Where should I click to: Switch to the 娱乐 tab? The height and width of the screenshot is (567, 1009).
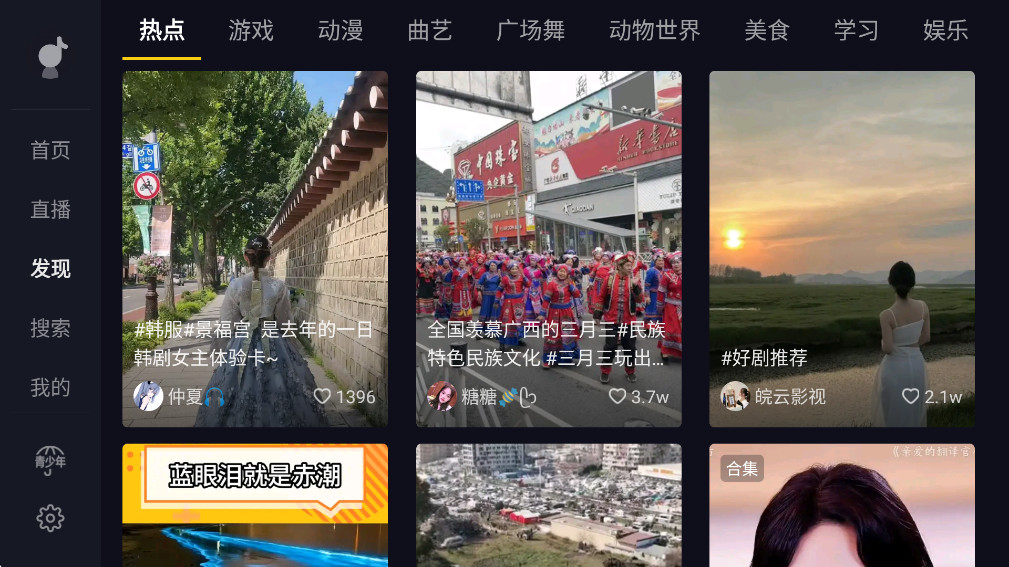point(945,30)
